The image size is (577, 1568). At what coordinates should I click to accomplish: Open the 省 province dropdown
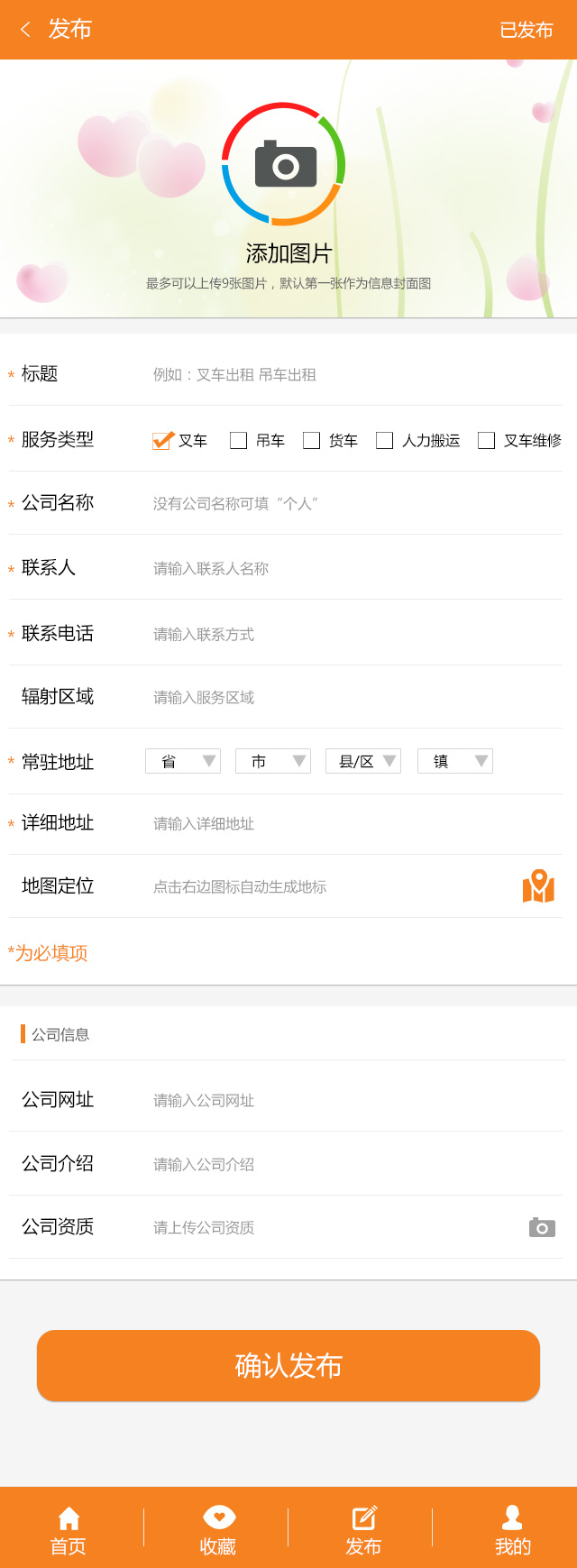pyautogui.click(x=183, y=761)
